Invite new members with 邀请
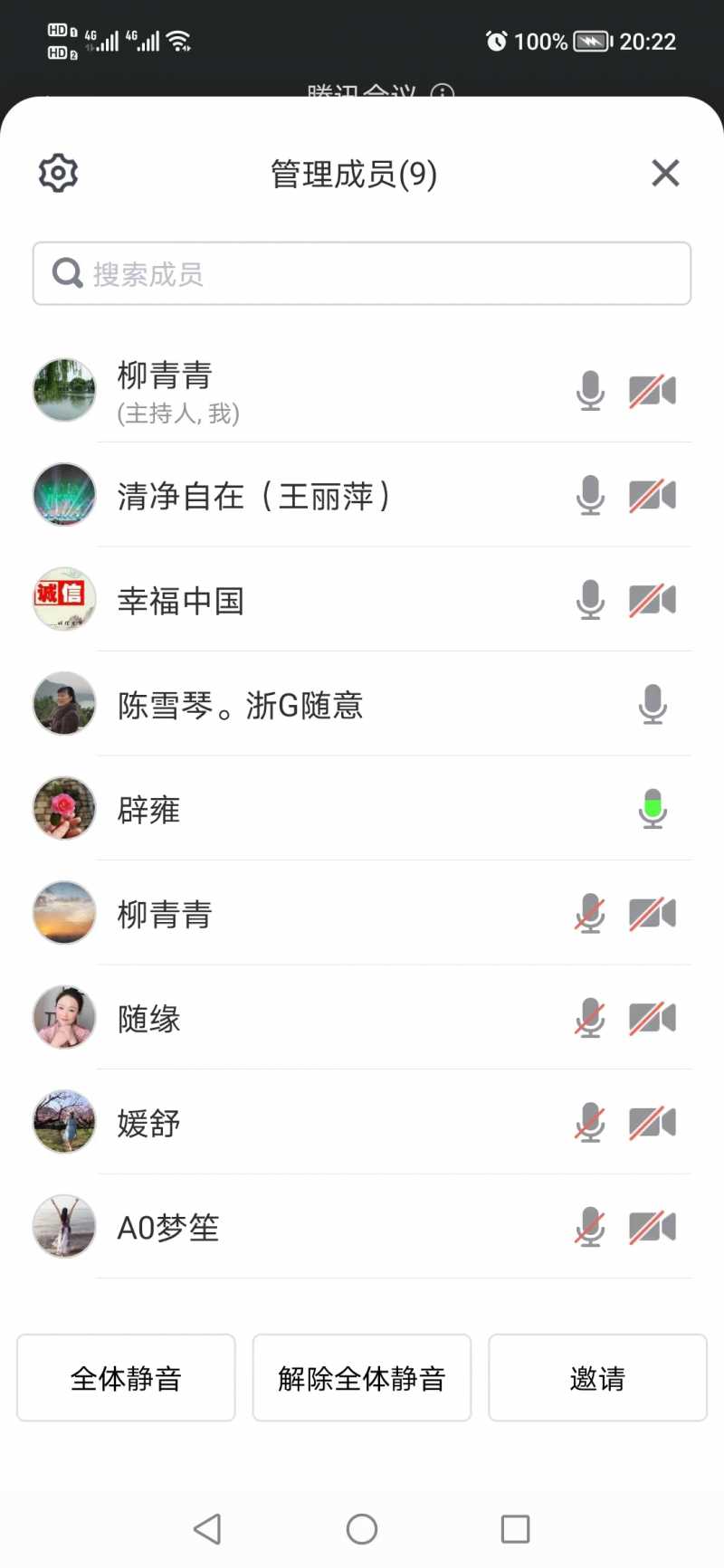This screenshot has height=1568, width=724. [597, 1377]
